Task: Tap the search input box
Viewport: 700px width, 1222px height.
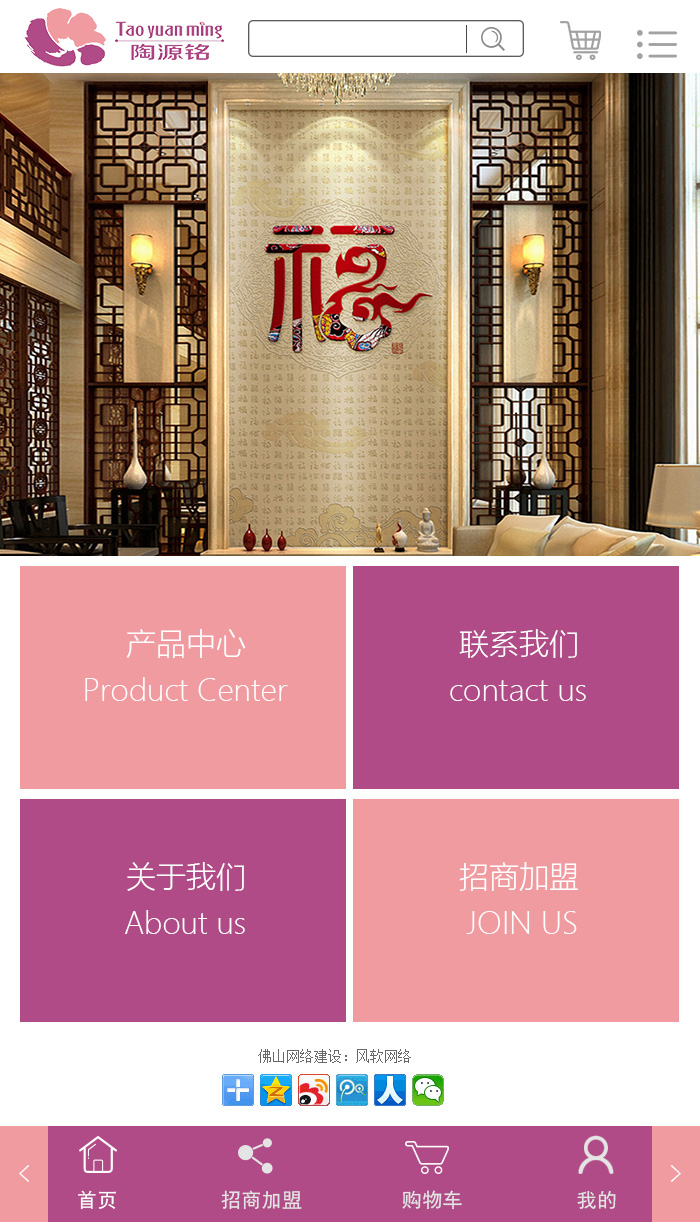Action: click(357, 39)
